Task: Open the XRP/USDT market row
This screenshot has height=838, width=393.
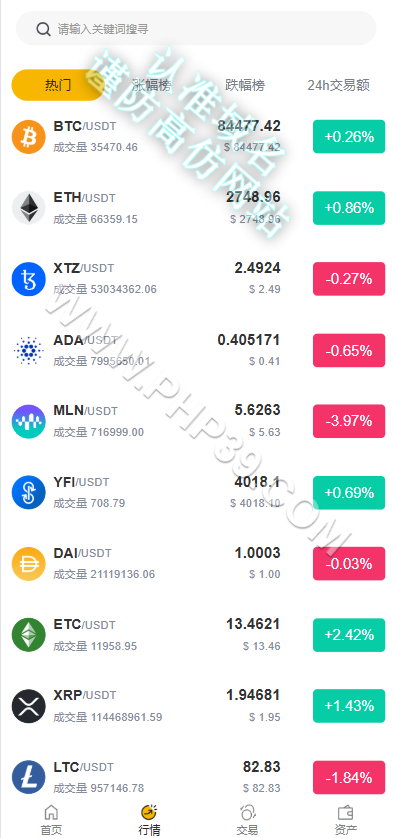Action: pos(198,706)
